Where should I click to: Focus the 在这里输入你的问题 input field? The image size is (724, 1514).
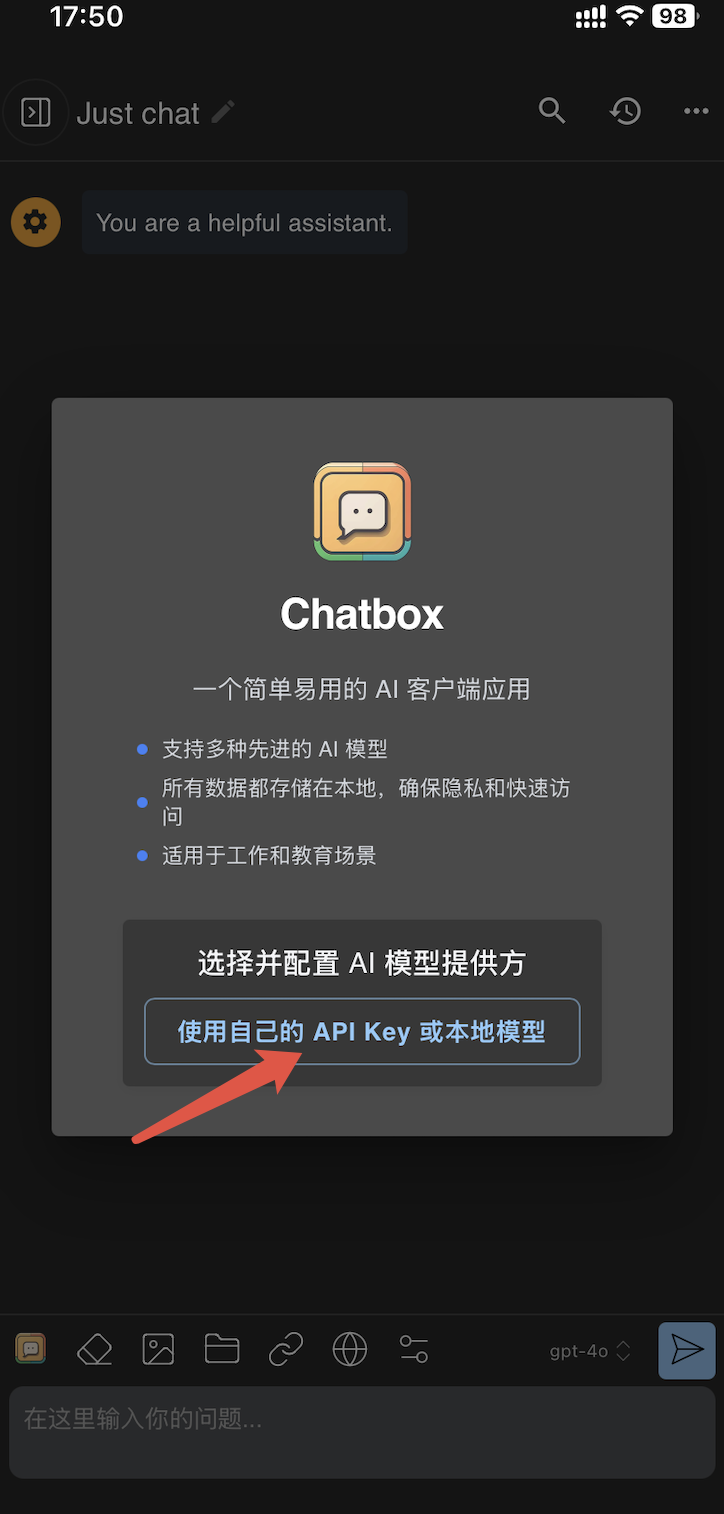click(x=362, y=1430)
